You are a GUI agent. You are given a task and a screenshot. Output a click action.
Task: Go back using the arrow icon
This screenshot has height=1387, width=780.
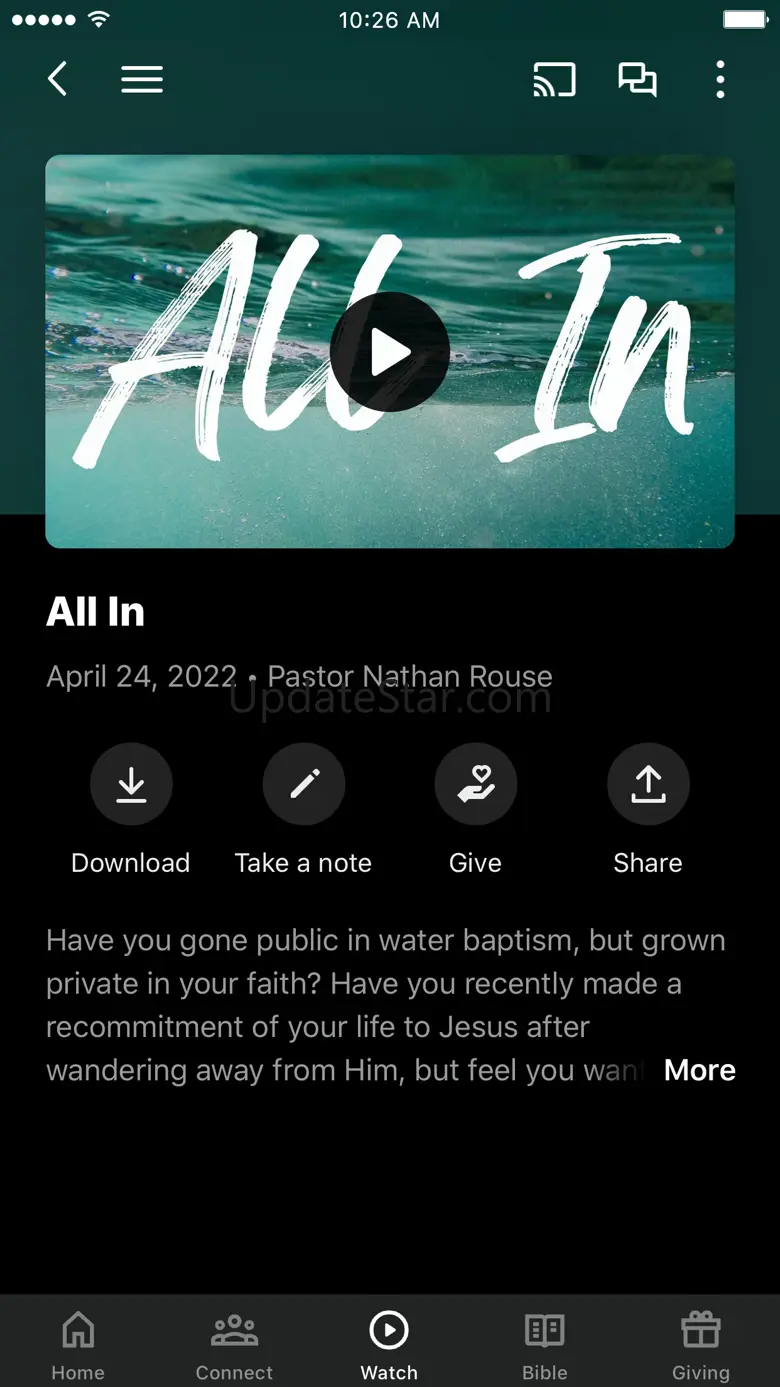[58, 79]
